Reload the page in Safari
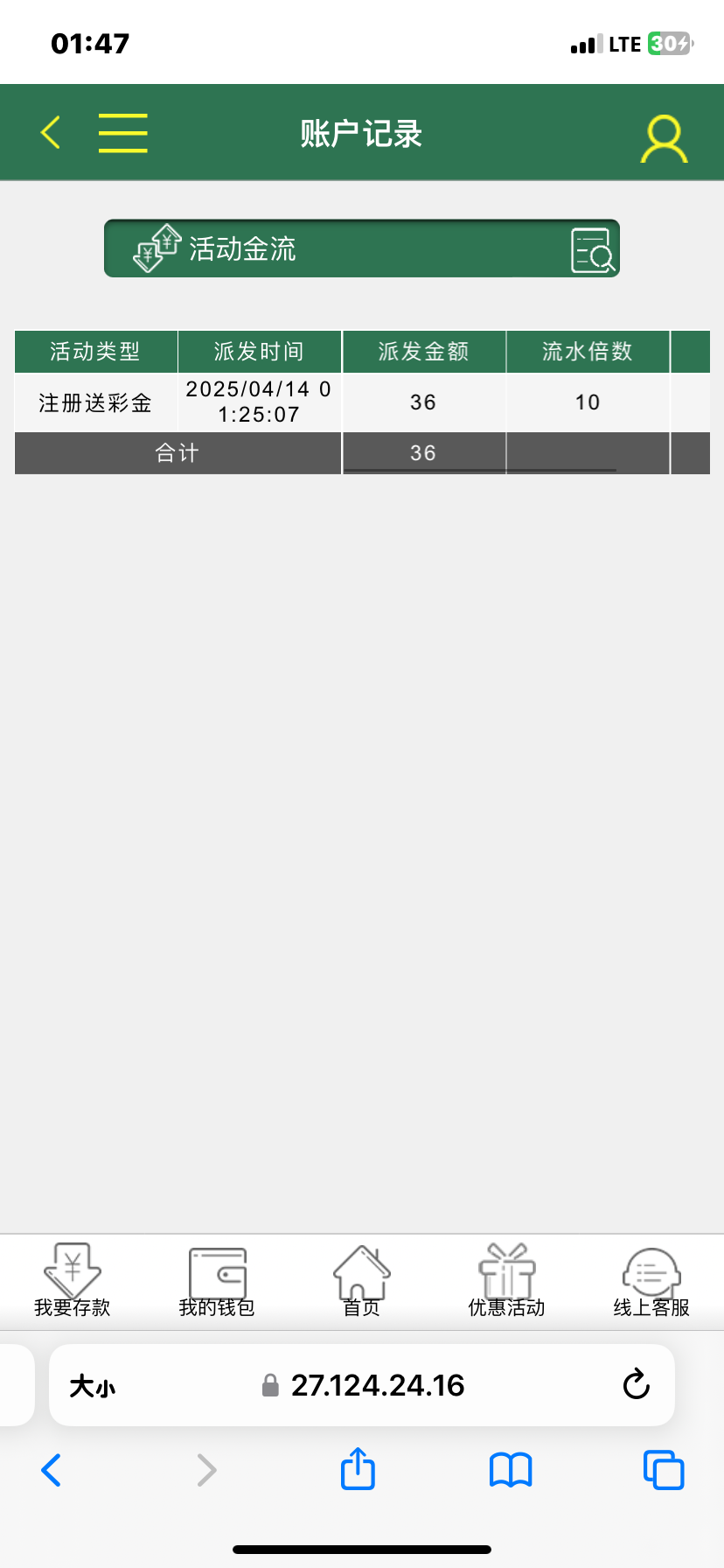The image size is (724, 1568). [636, 1384]
